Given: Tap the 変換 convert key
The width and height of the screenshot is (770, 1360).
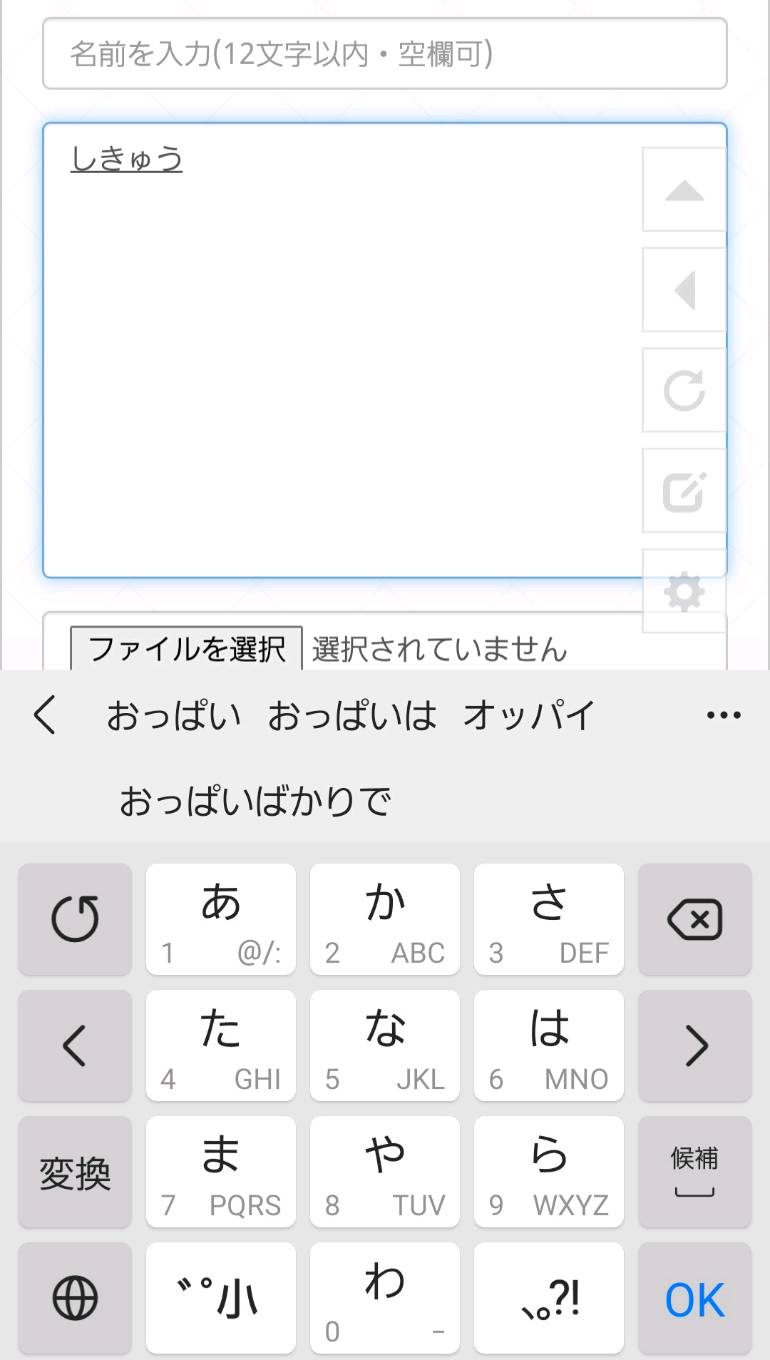Looking at the screenshot, I should pos(75,1172).
